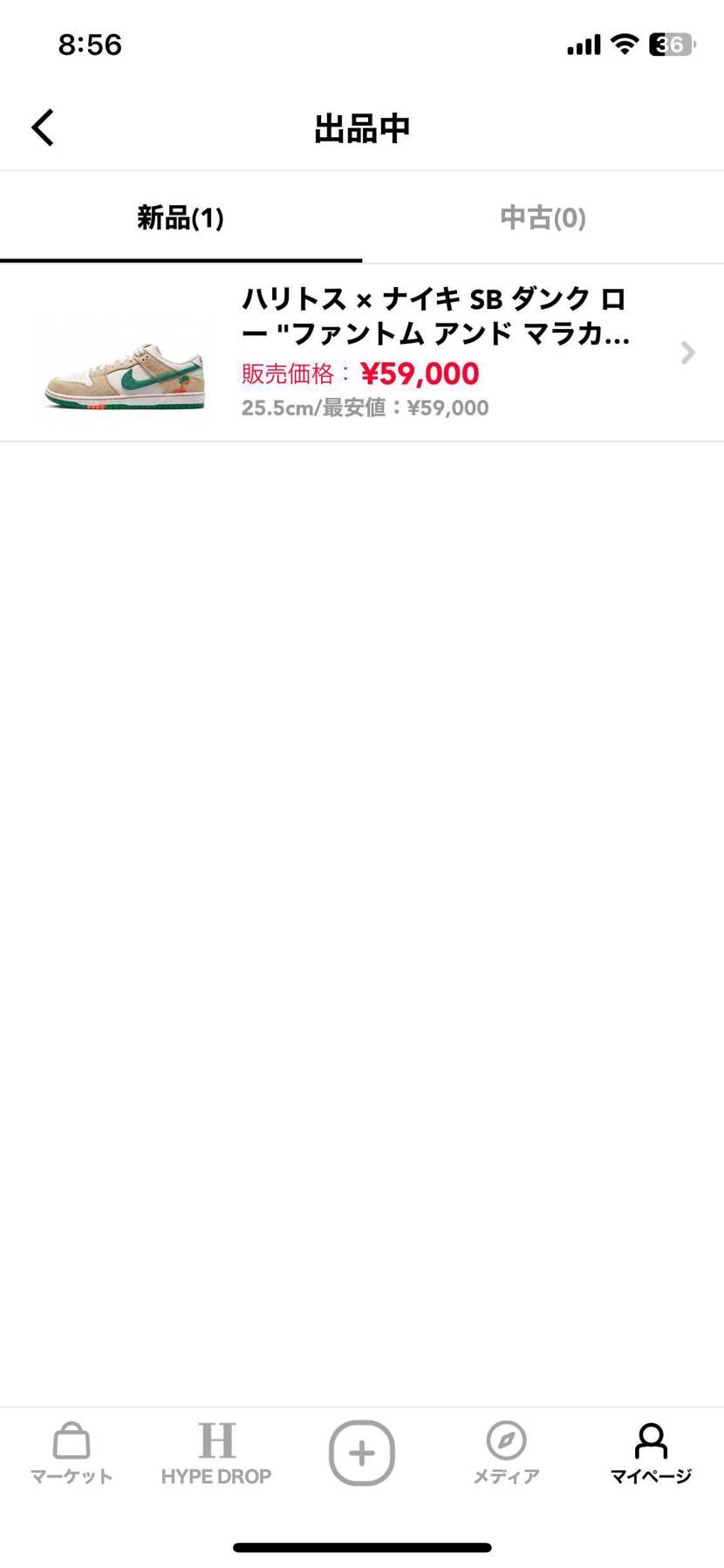Tap the plus button to add a listing
This screenshot has width=724, height=1568.
click(x=362, y=1453)
